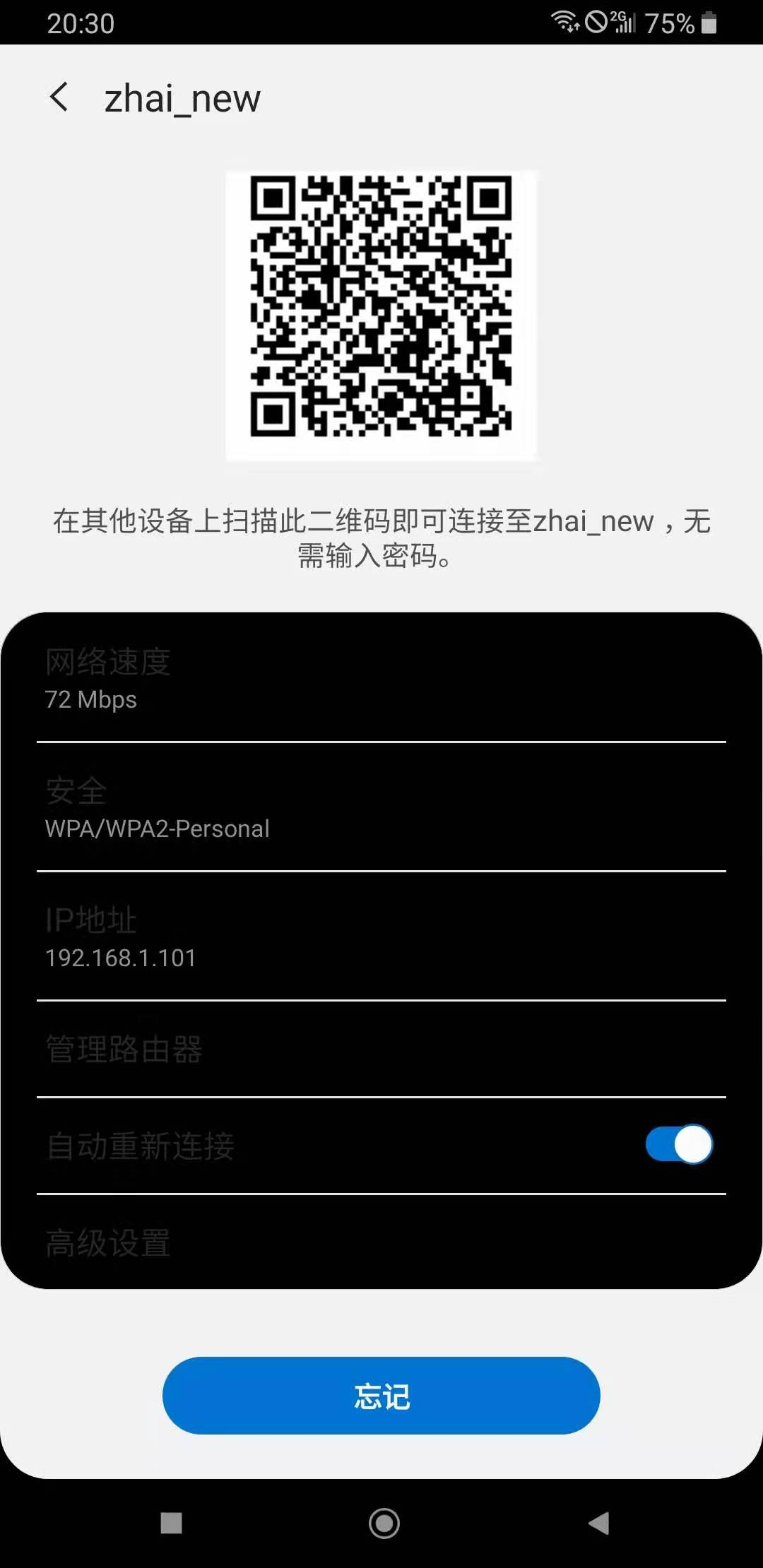The height and width of the screenshot is (1568, 763).
Task: Tap the 忘记 button to forget network
Action: pos(381,1396)
